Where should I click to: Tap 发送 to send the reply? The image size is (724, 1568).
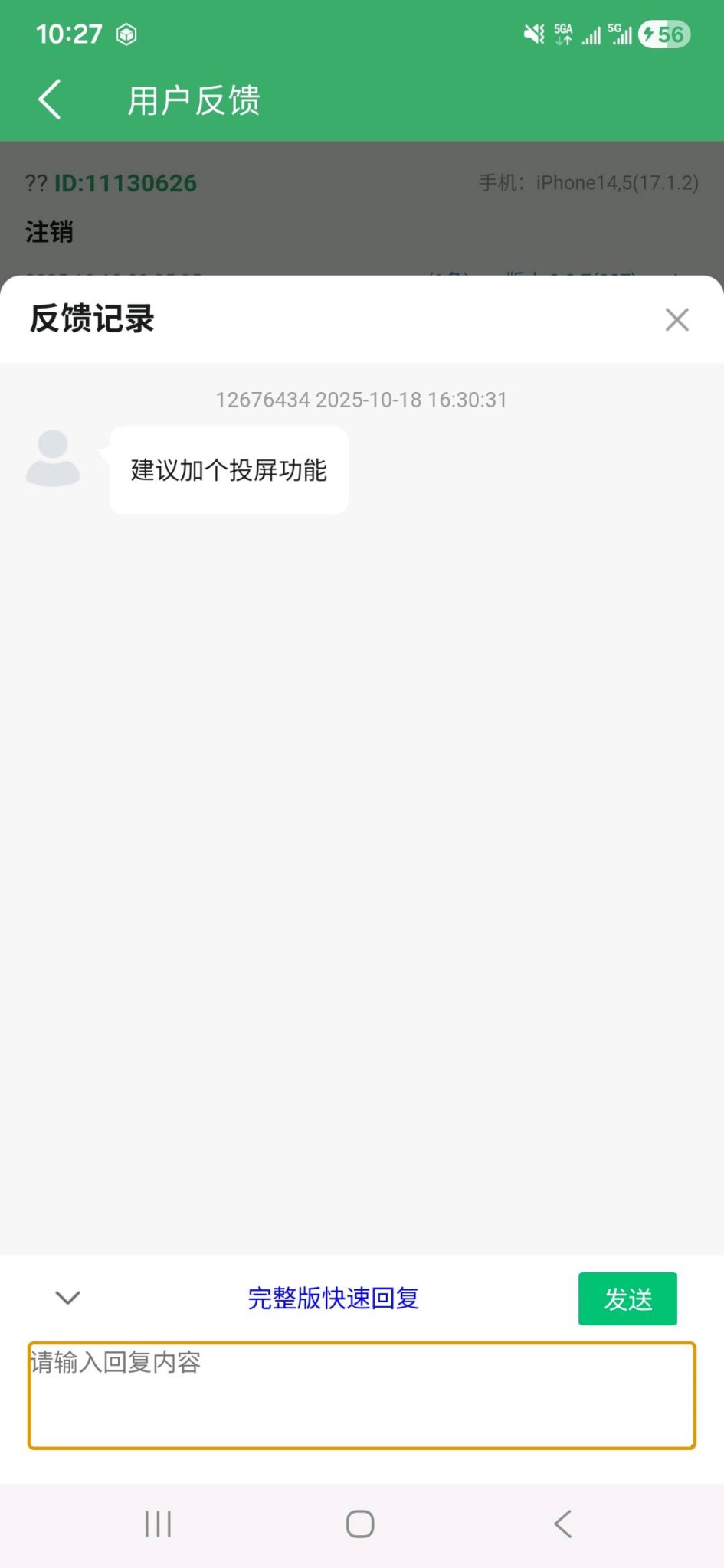pos(627,1298)
